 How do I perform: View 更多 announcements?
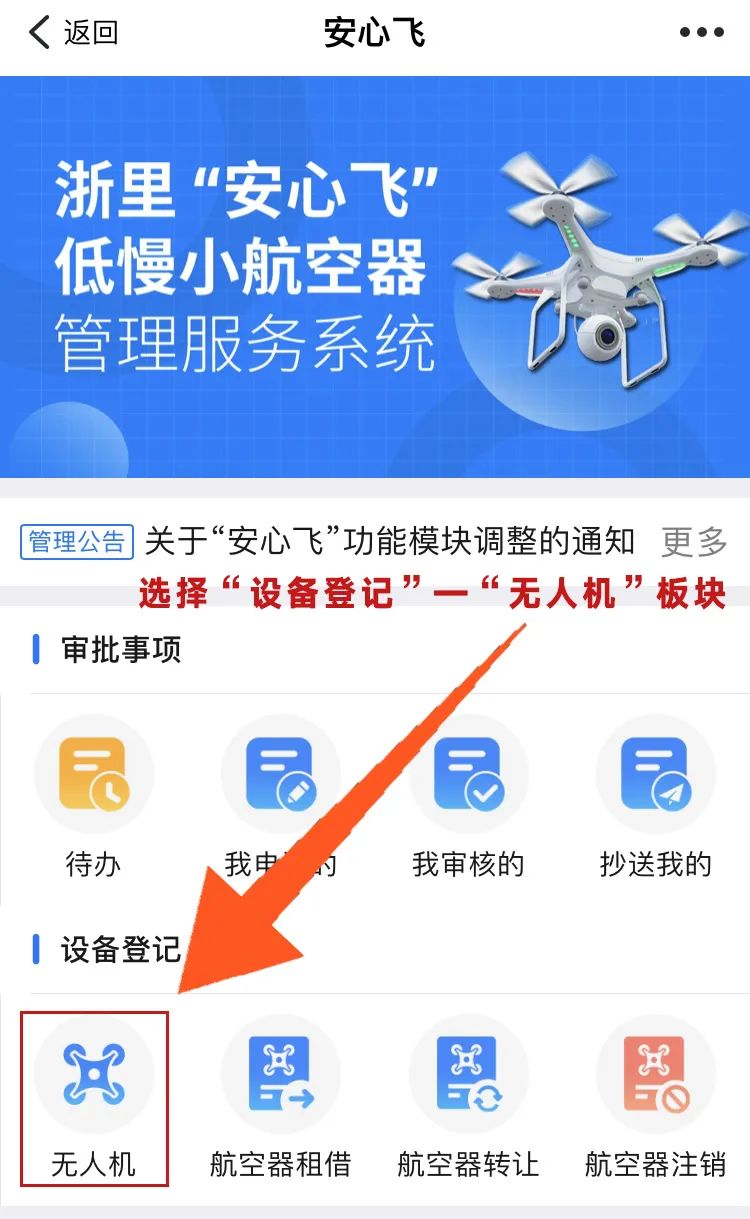pos(694,542)
